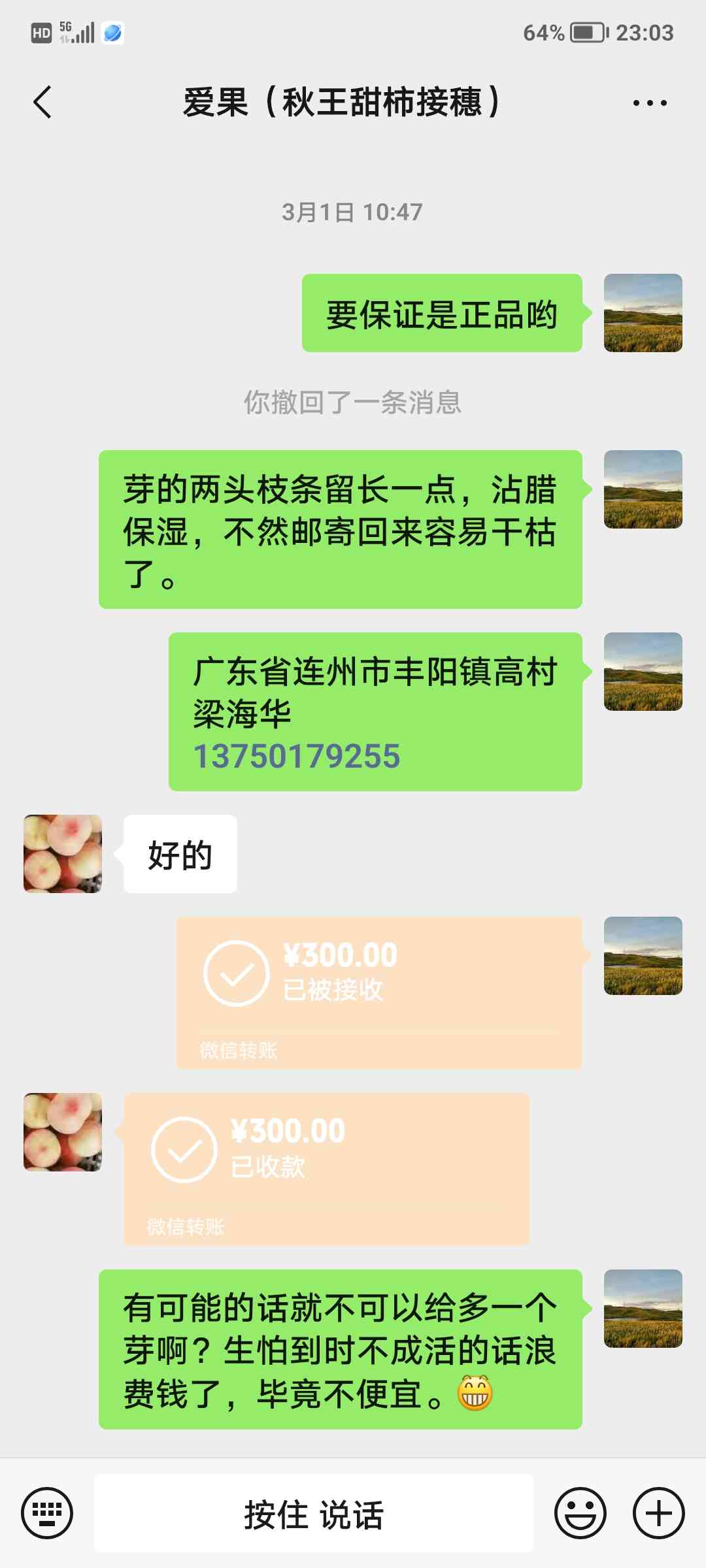Tap the phone number 13750179255 link
The height and width of the screenshot is (1568, 706).
[297, 757]
